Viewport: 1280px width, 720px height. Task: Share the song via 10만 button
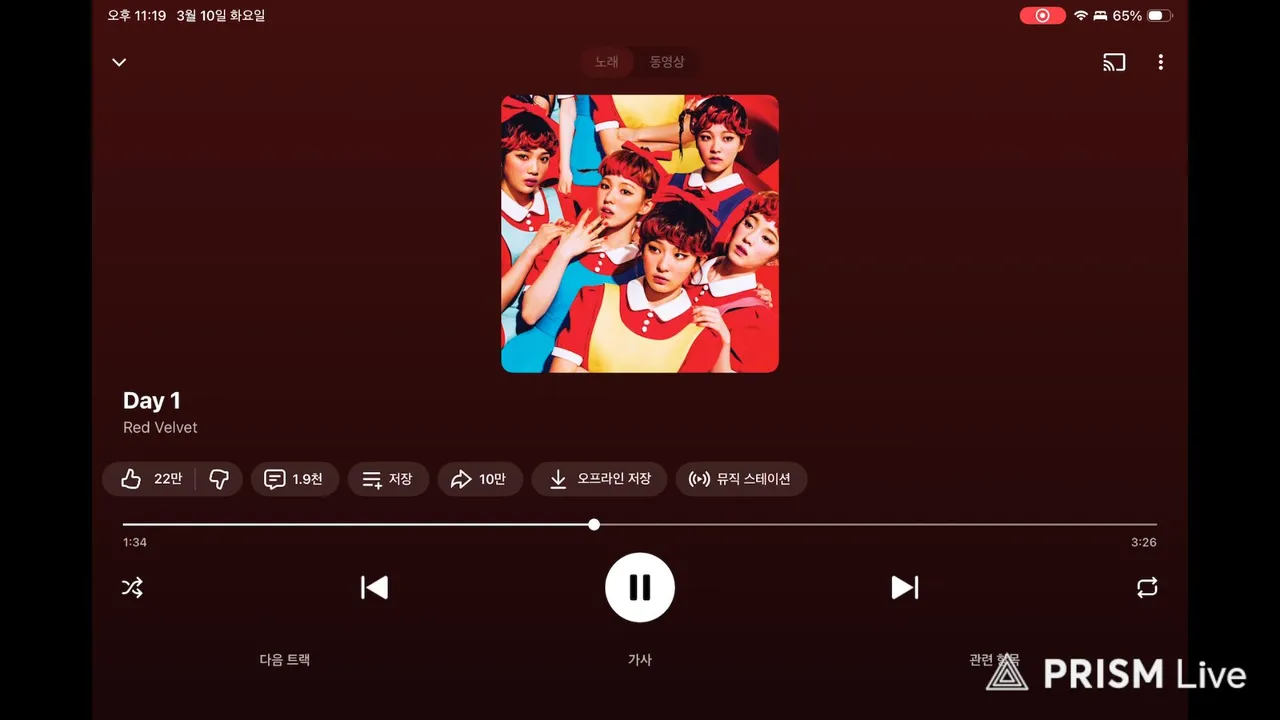click(479, 479)
